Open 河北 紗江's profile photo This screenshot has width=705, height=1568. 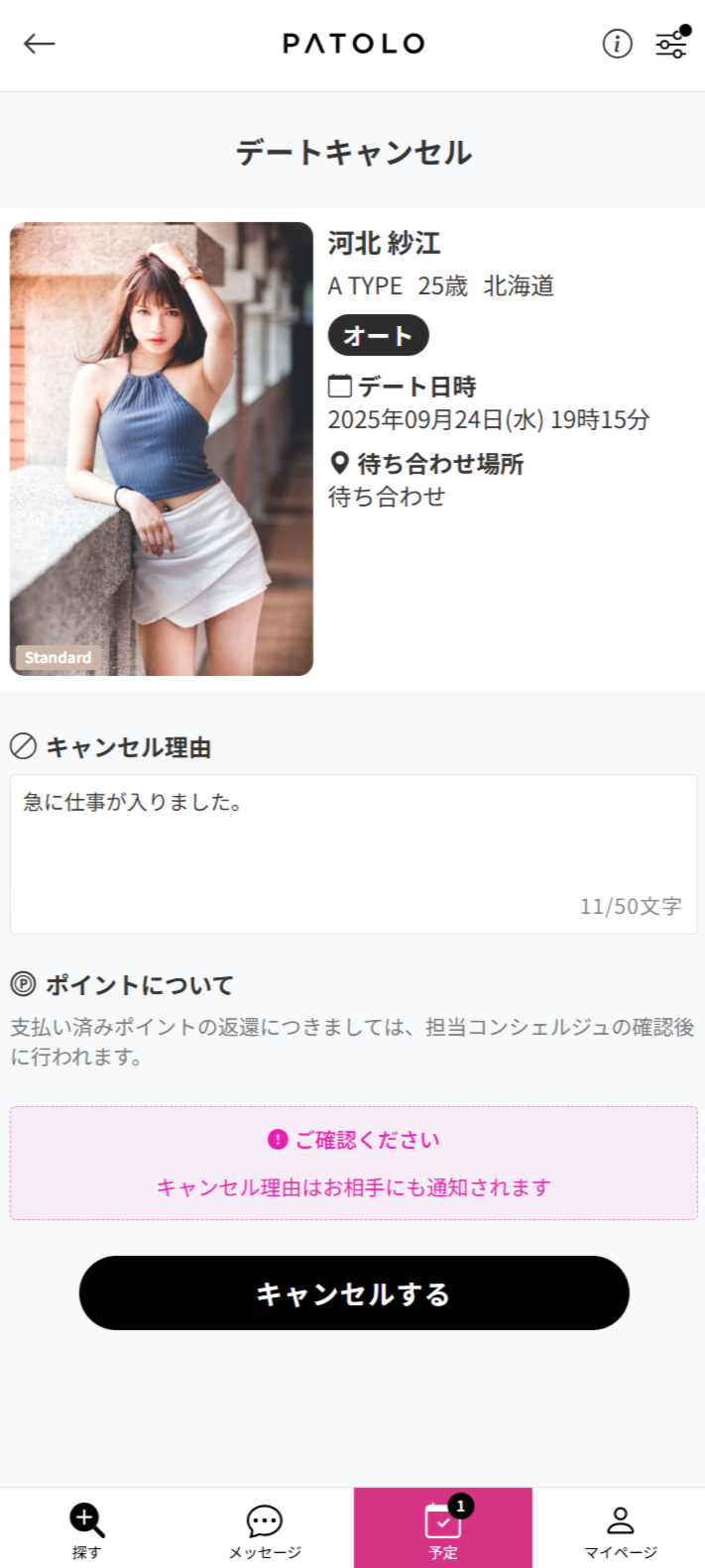(162, 449)
